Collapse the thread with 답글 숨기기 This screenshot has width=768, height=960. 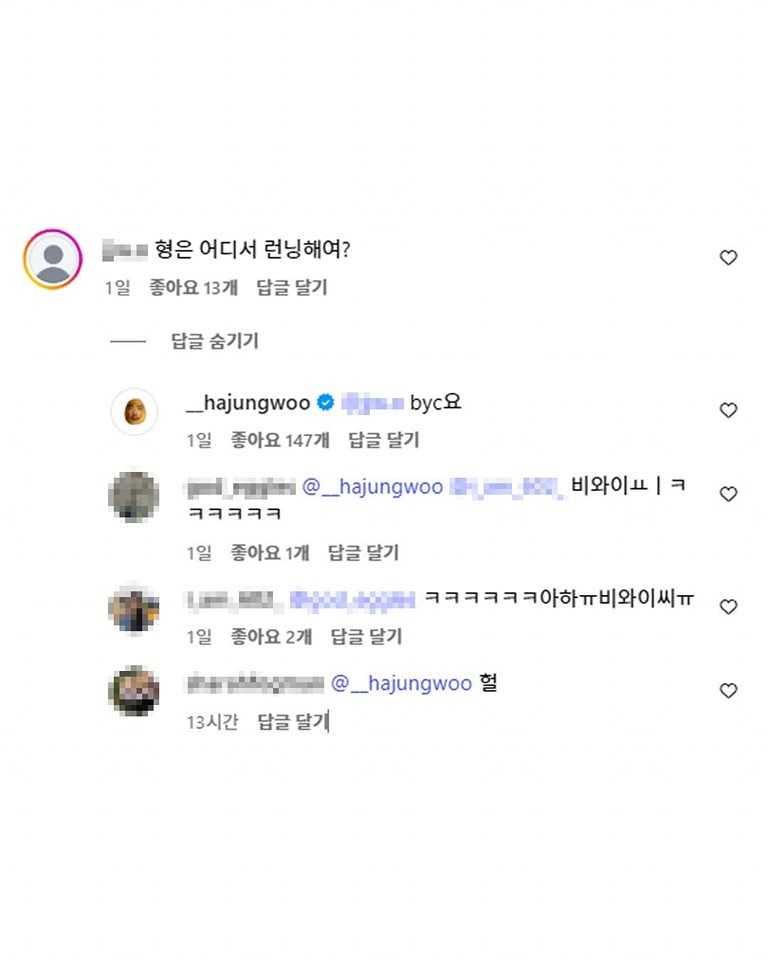[x=214, y=341]
